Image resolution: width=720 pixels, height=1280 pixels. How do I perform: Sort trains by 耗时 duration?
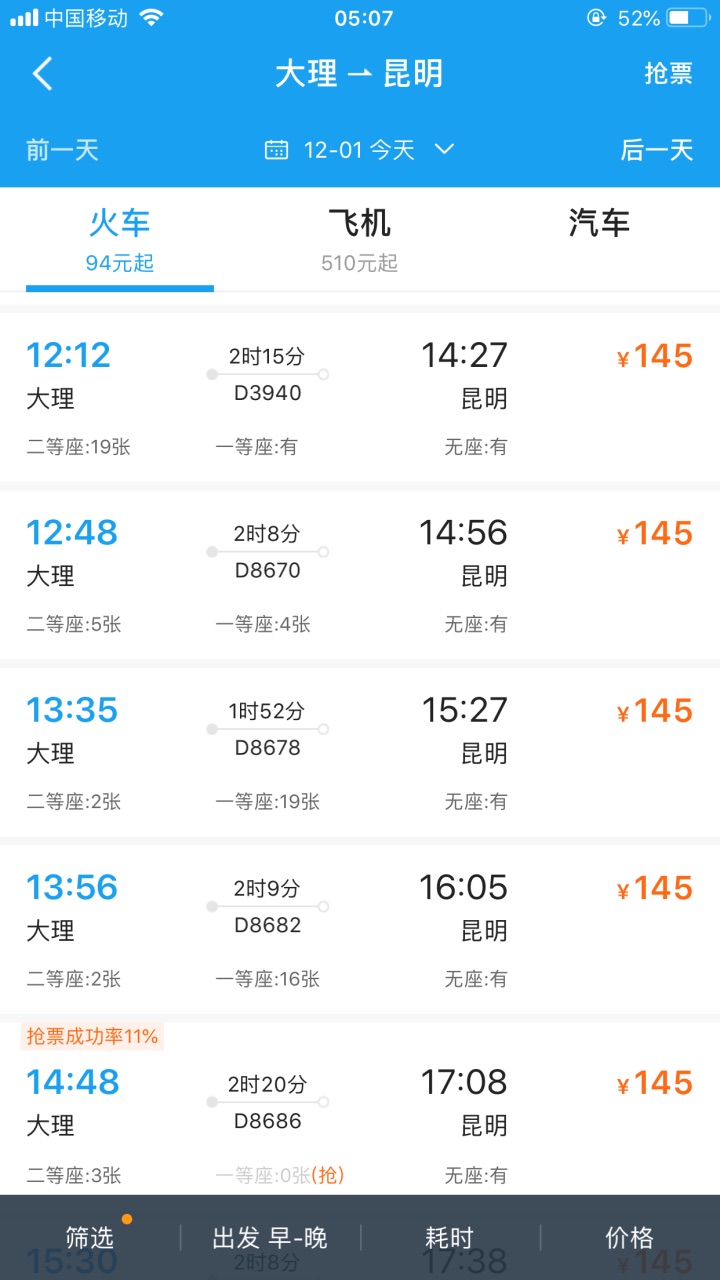click(x=449, y=1238)
